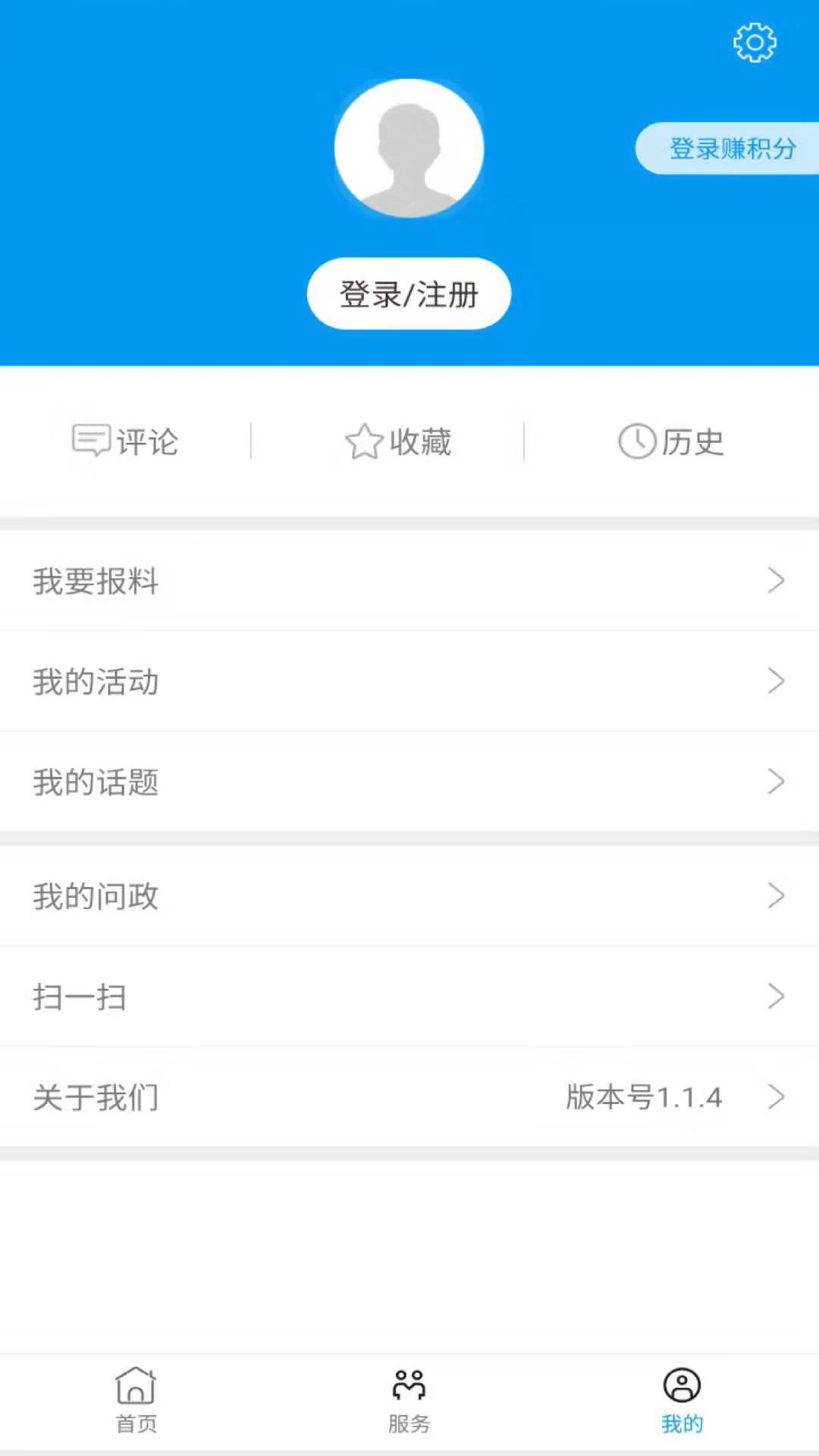Tap the 我的 profile icon in bottom navigation
The height and width of the screenshot is (1456, 819).
[682, 1398]
